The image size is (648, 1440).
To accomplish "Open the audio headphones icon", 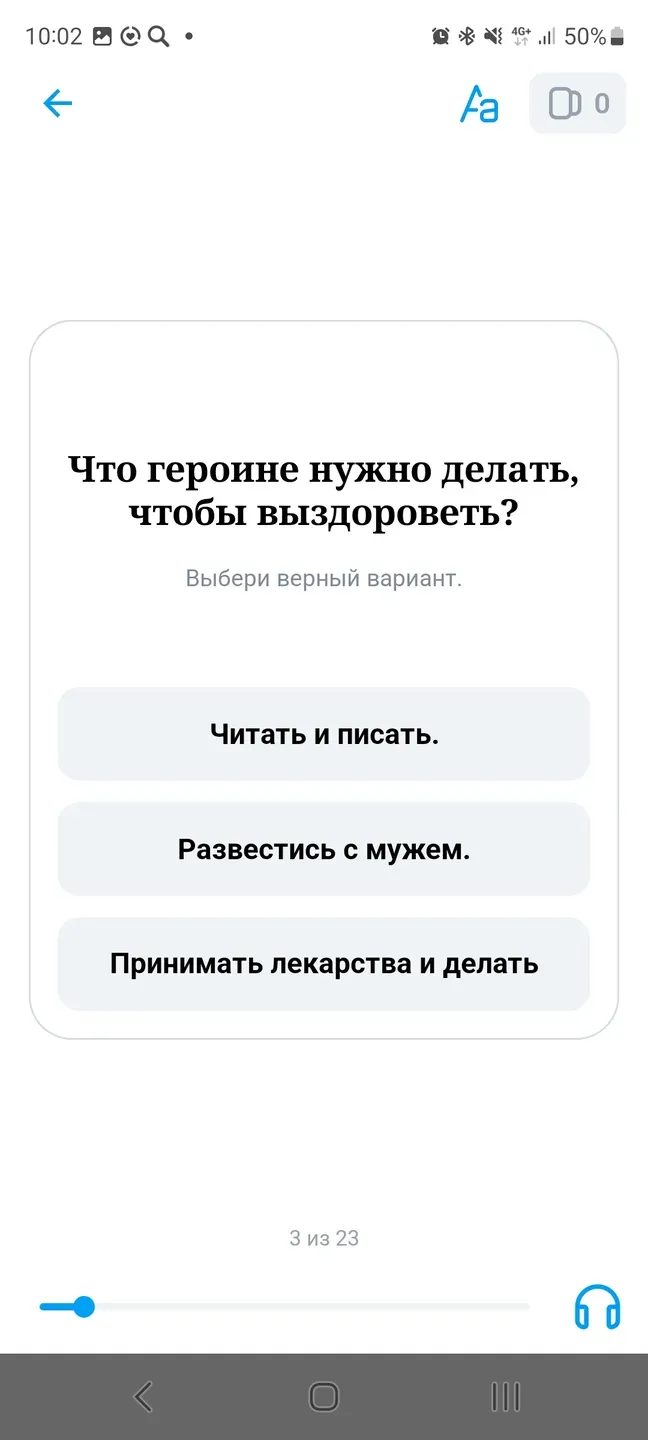I will click(597, 1307).
